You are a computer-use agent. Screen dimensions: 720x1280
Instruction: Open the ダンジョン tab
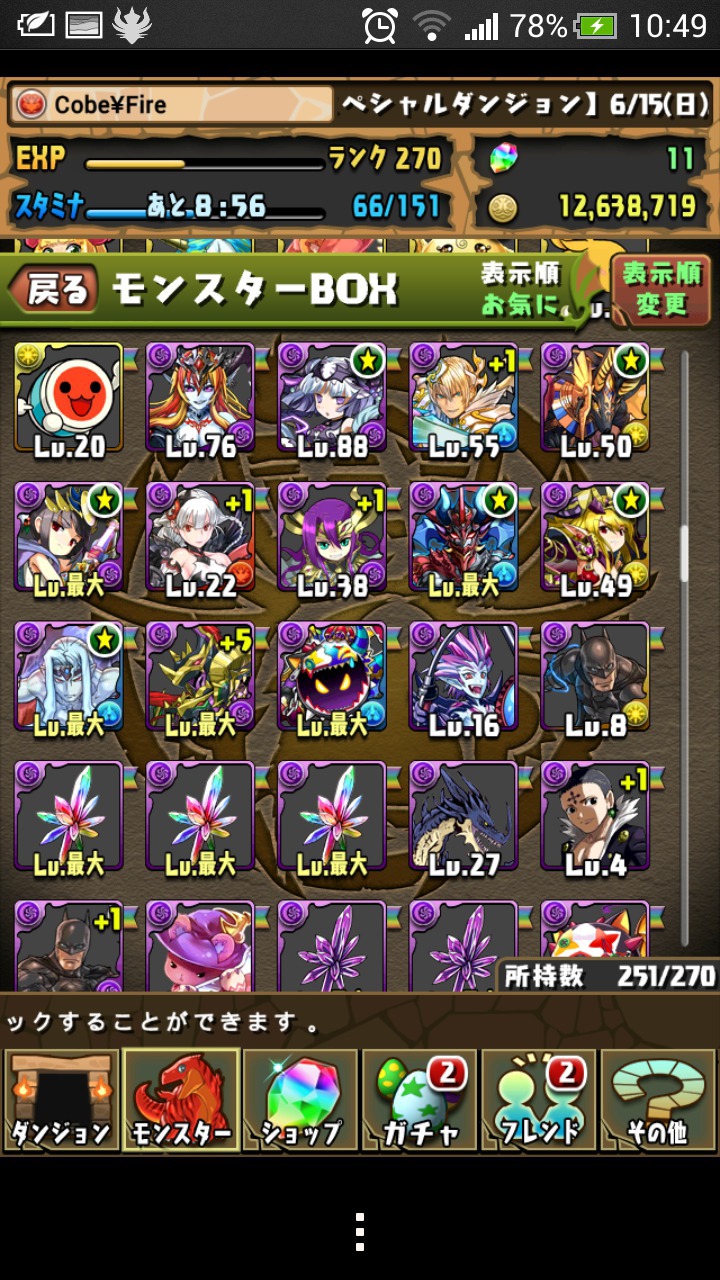[60, 1100]
